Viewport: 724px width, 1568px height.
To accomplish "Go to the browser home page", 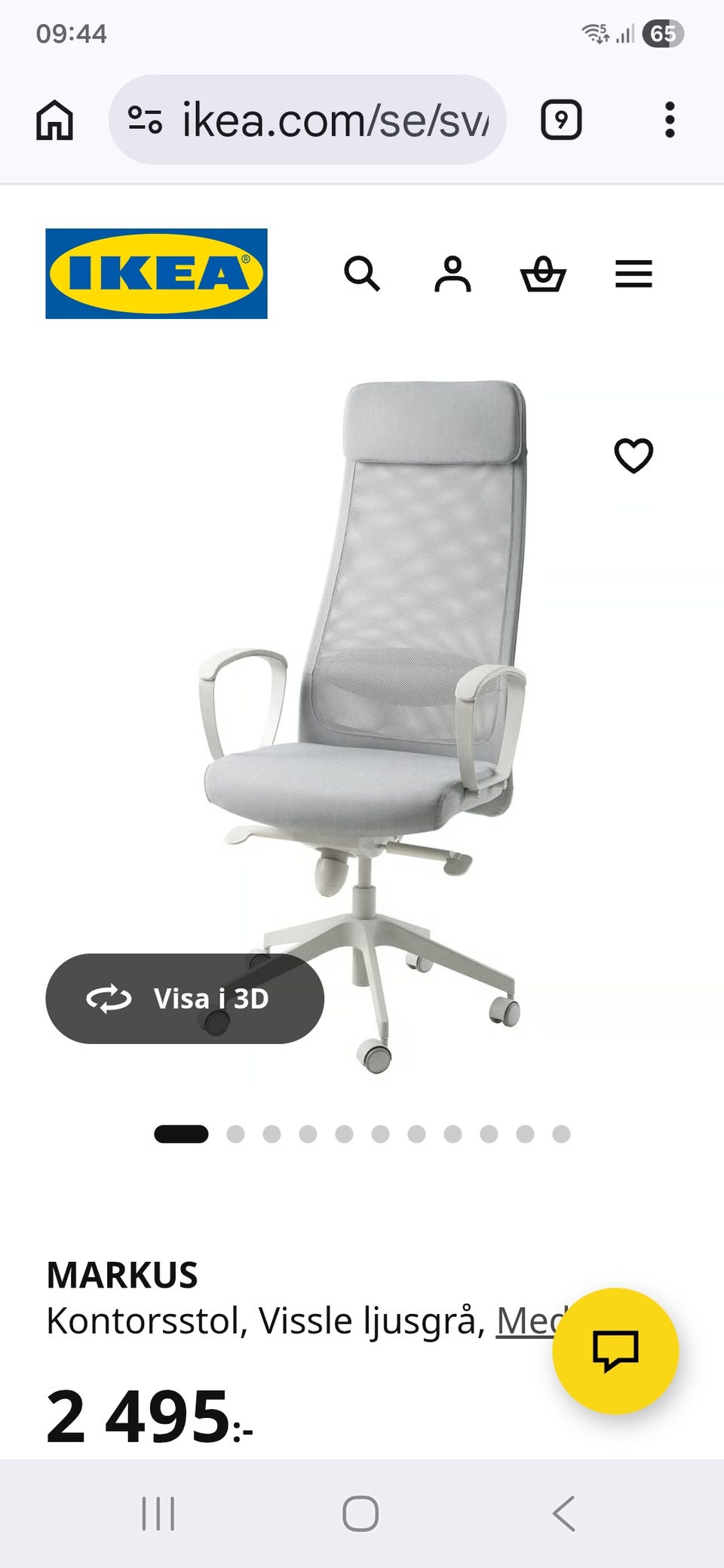I will point(54,121).
